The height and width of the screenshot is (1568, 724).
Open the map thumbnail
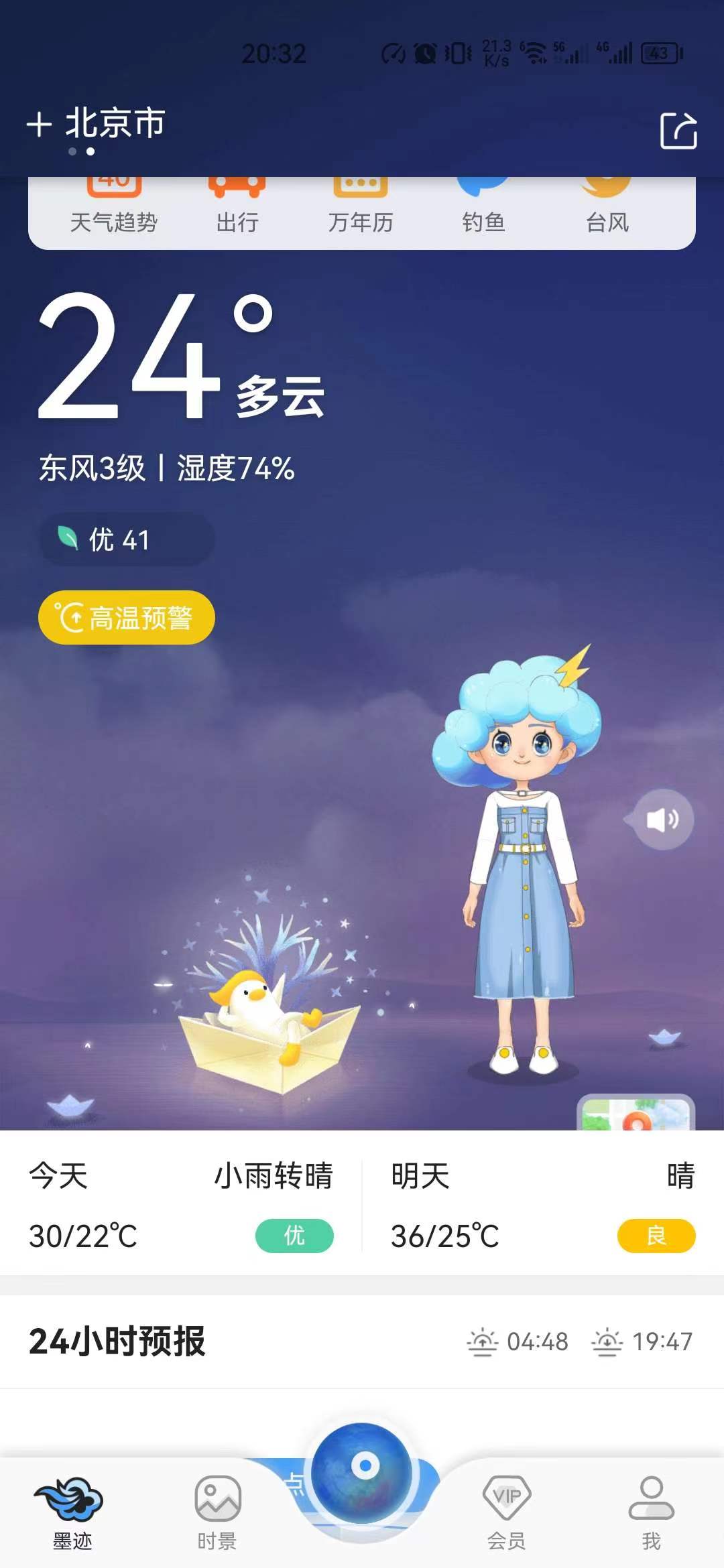(x=636, y=1114)
